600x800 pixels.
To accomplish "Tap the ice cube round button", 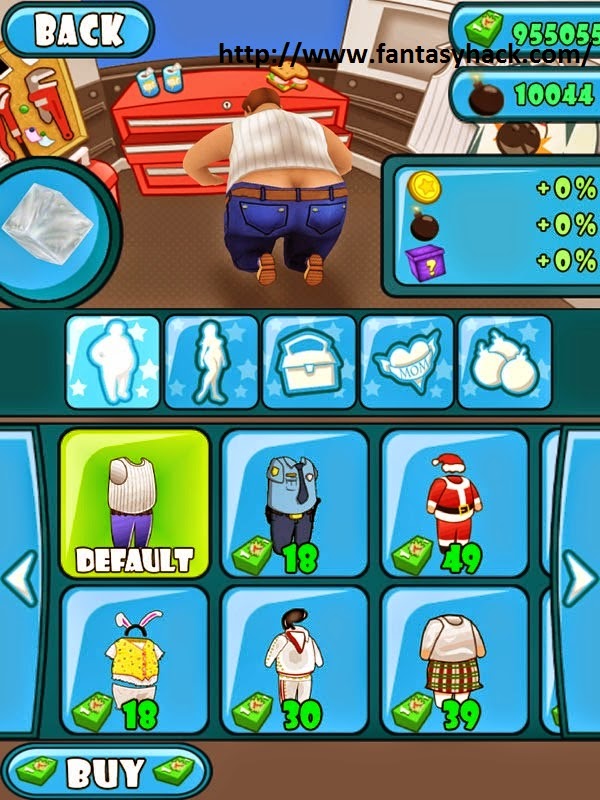I will pyautogui.click(x=48, y=232).
